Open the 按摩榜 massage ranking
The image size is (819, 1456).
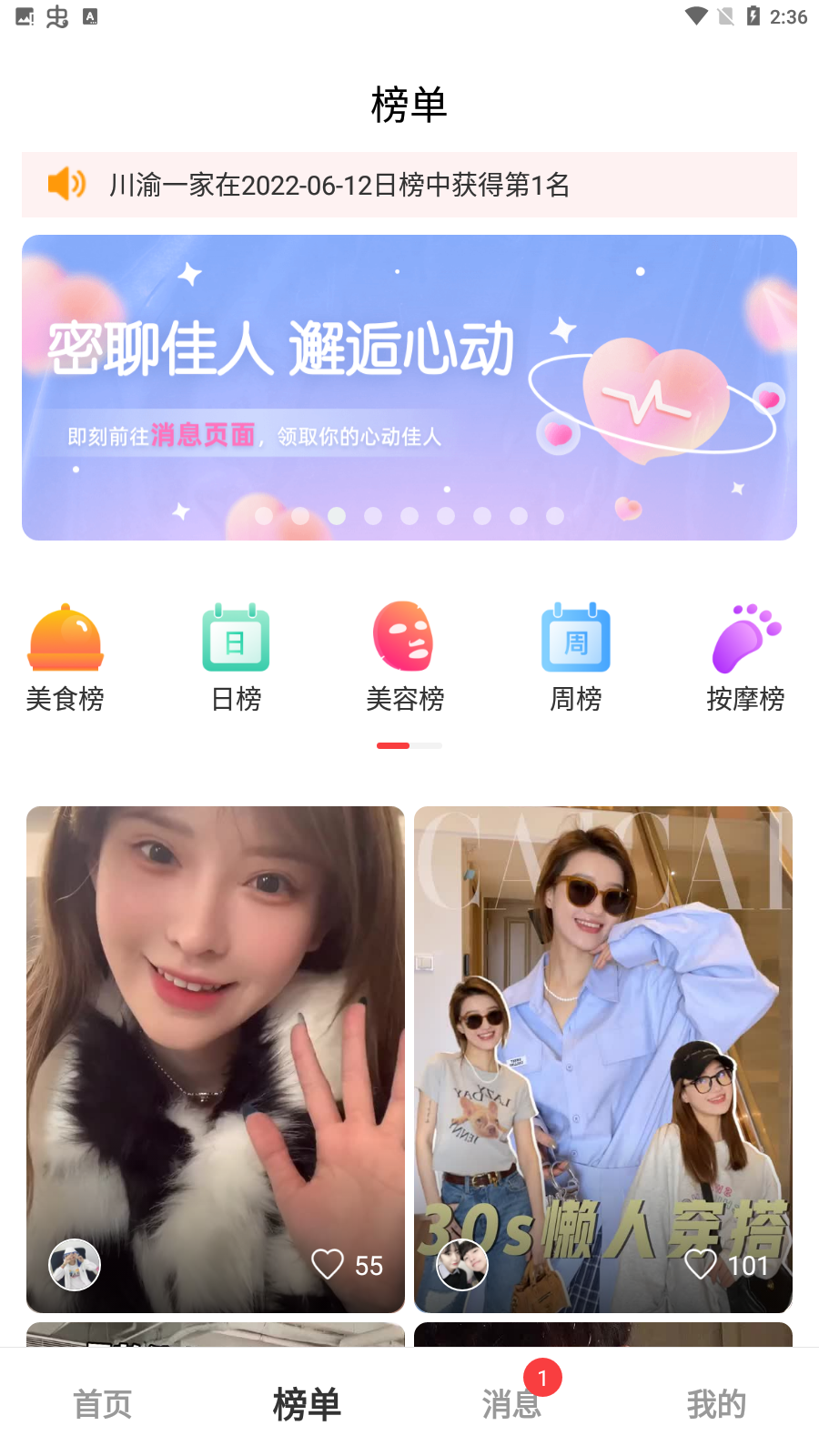[x=745, y=657]
